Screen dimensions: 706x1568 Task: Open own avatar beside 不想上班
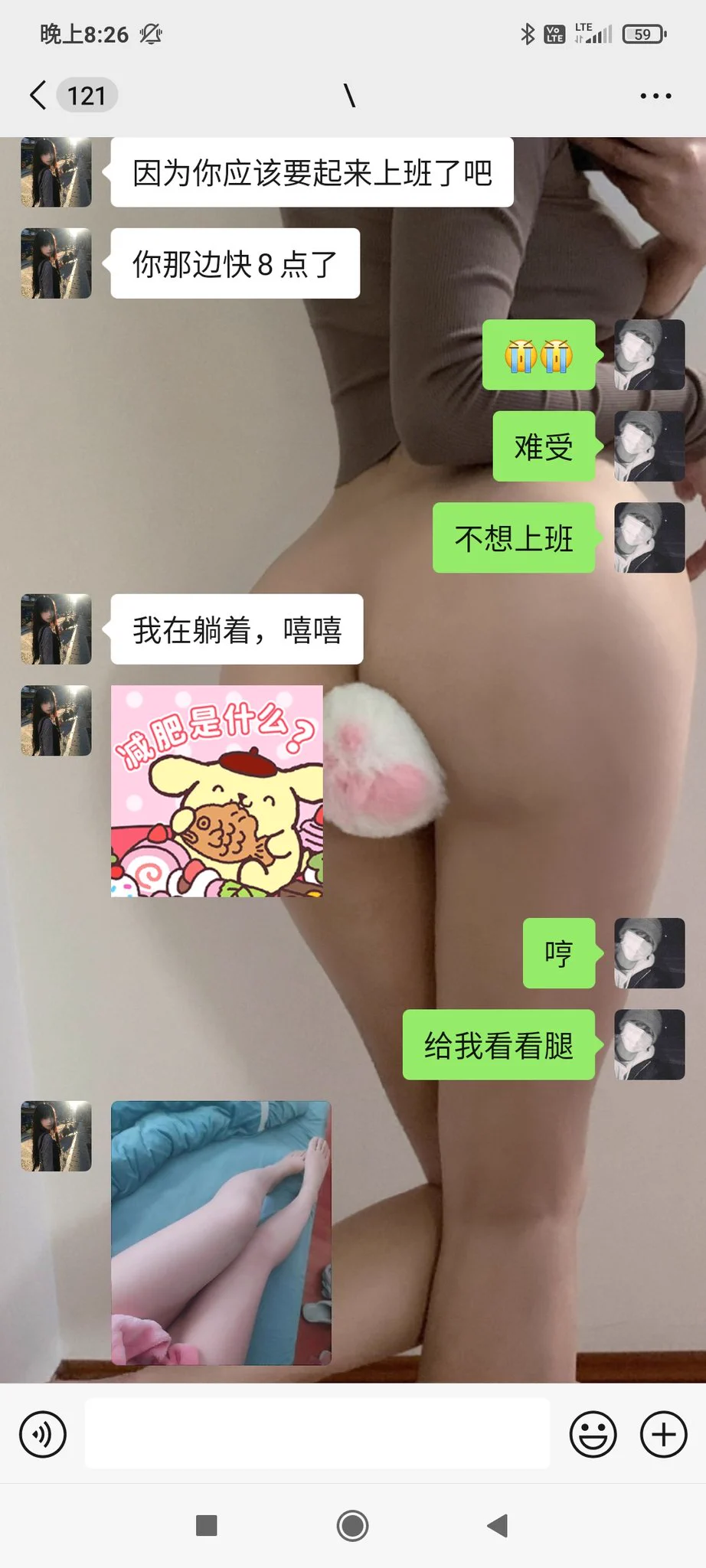coord(649,538)
